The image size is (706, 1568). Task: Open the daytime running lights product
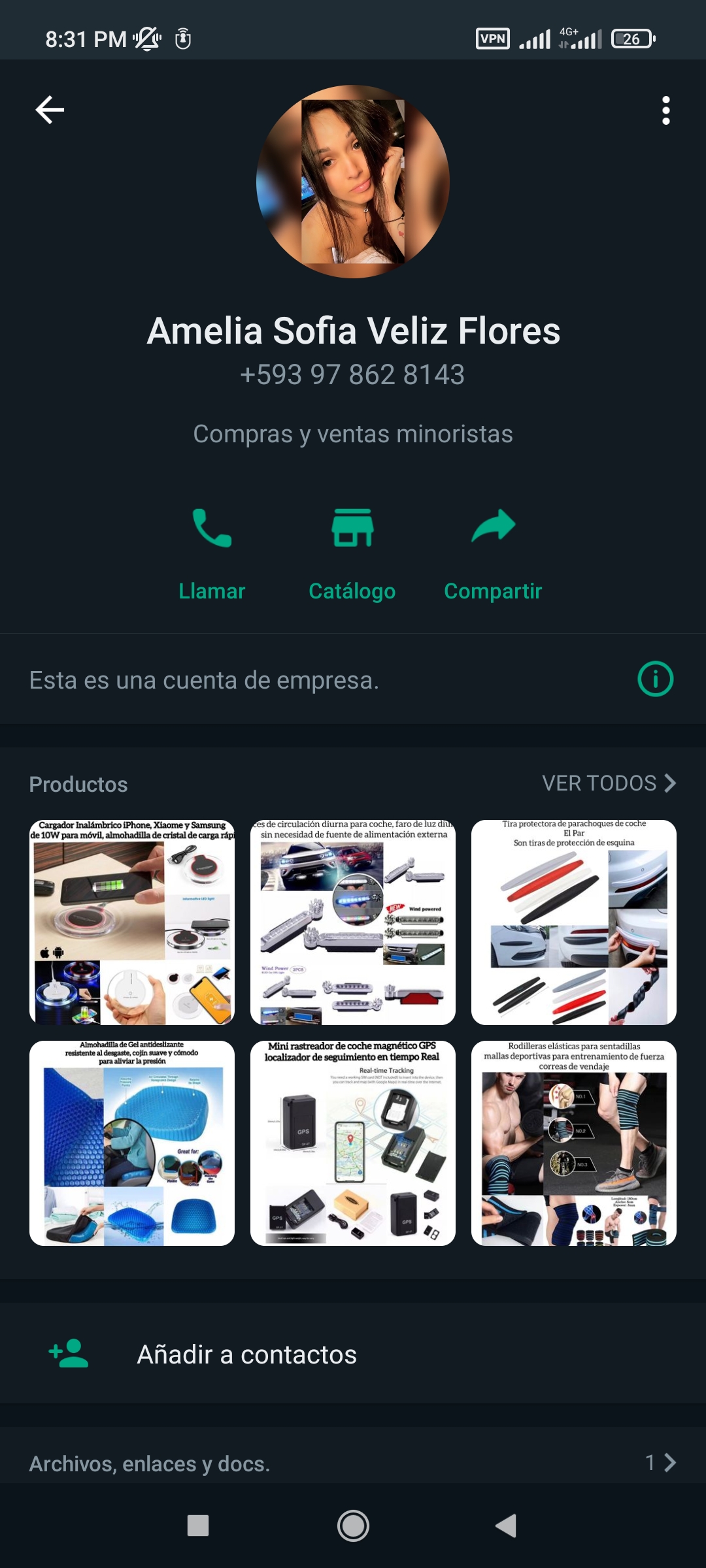pos(353,922)
